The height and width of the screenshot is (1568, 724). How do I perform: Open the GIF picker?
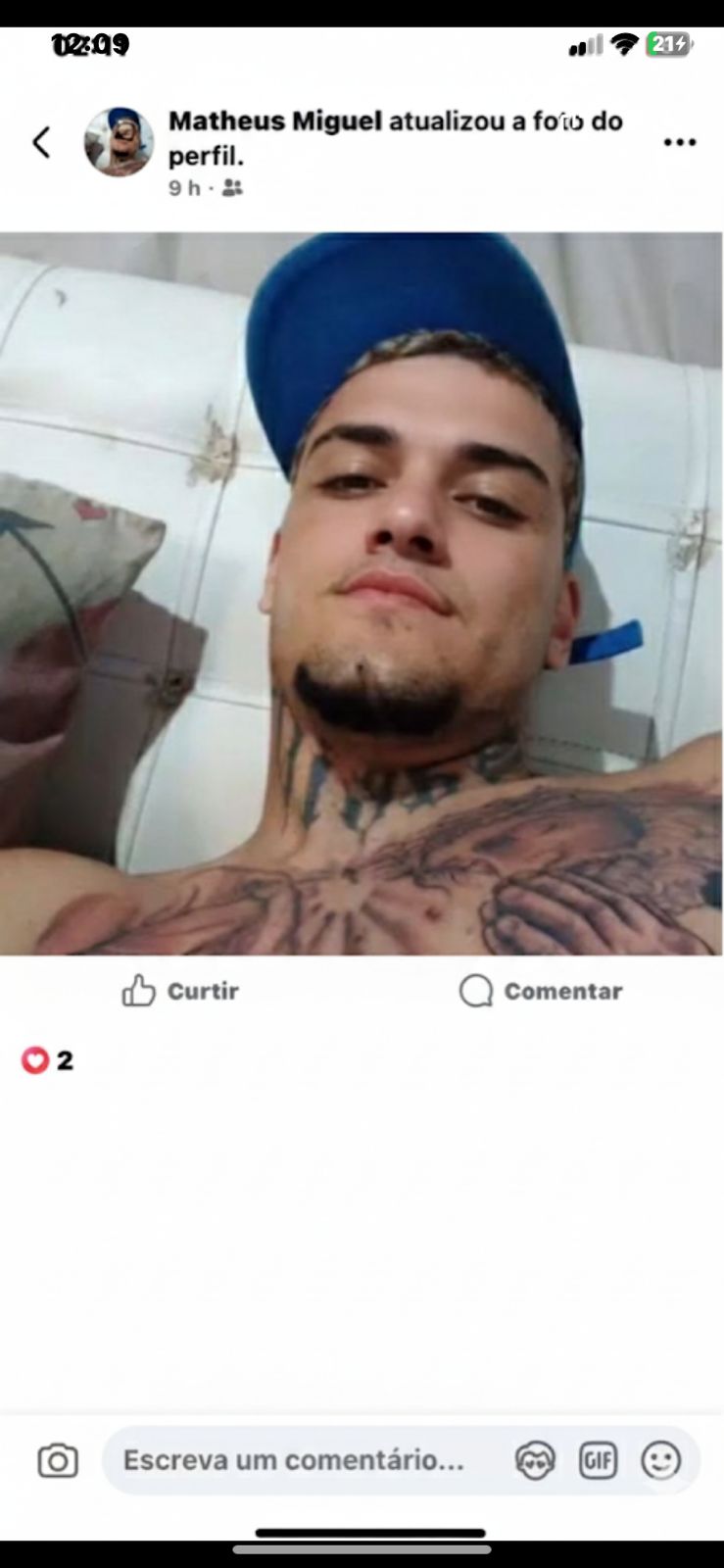point(598,1460)
